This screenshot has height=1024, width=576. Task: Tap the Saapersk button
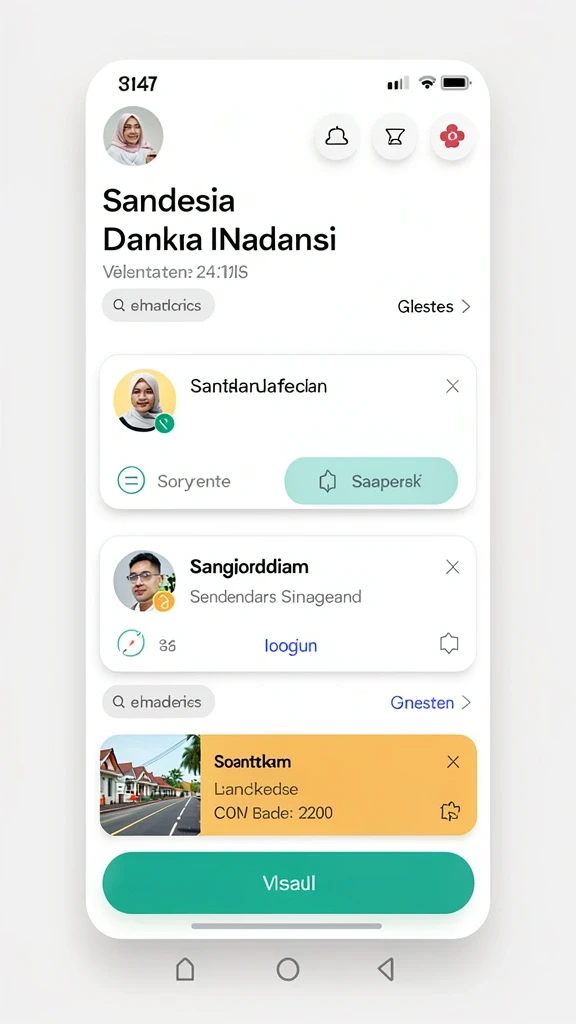[371, 481]
